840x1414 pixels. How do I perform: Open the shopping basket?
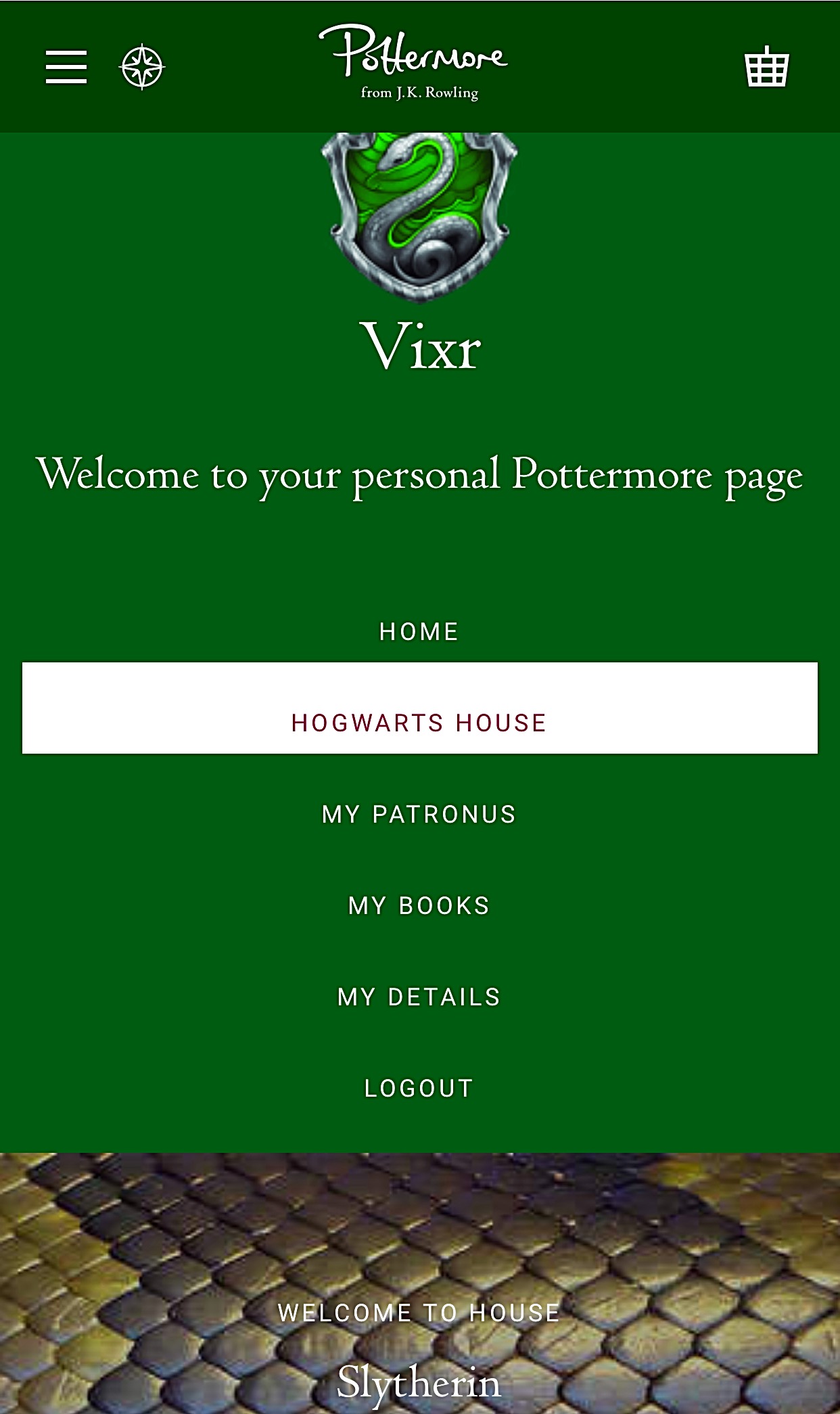767,67
